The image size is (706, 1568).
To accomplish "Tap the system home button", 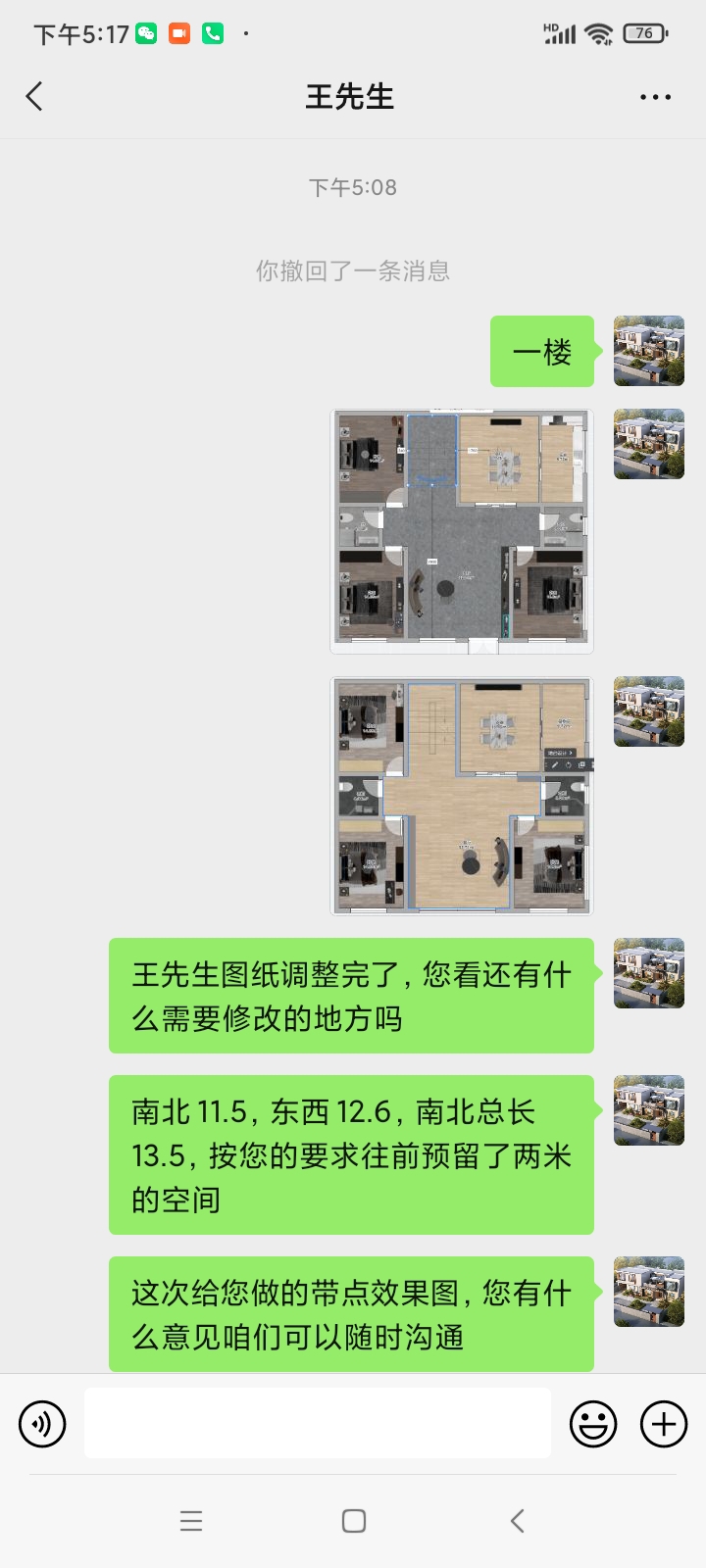I will 354,1521.
